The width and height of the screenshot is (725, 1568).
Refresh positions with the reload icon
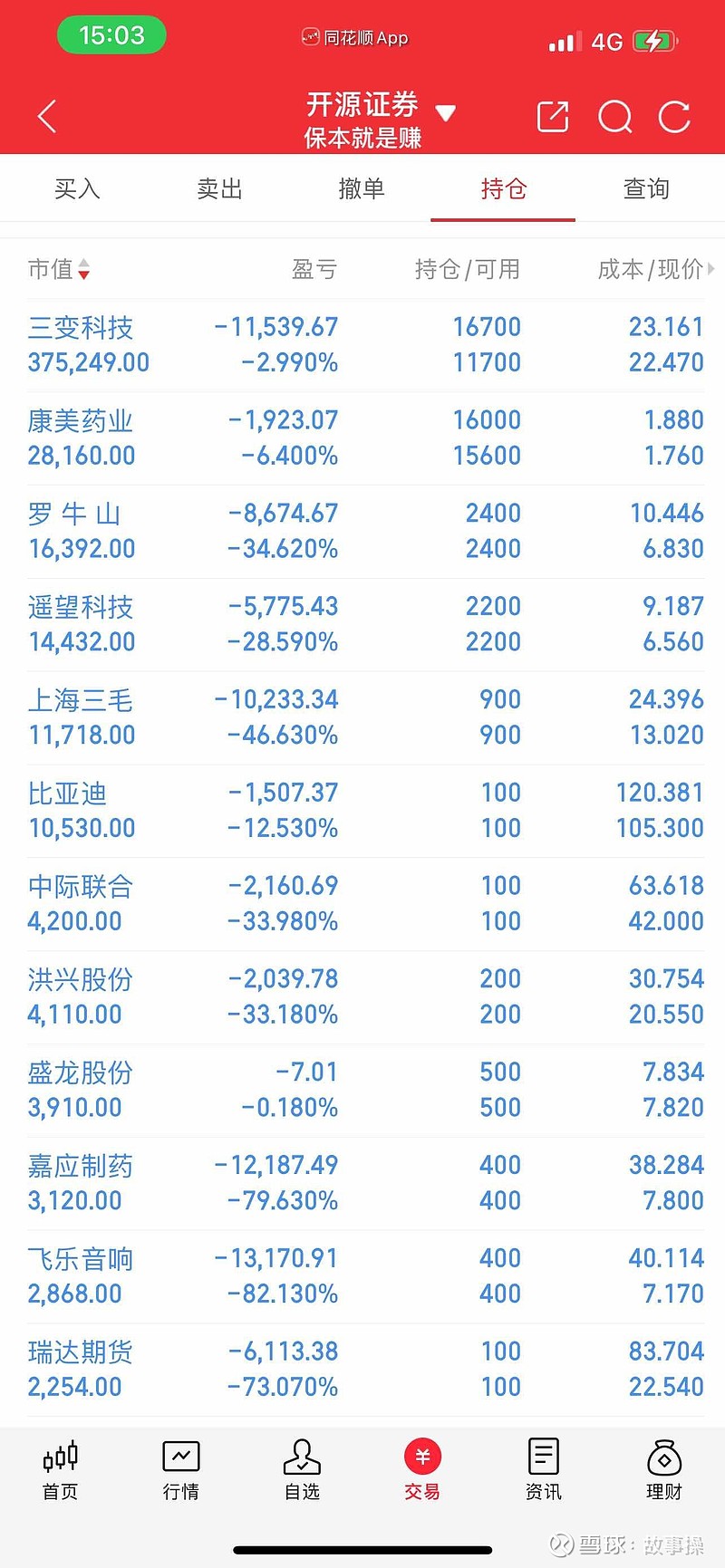tap(674, 116)
